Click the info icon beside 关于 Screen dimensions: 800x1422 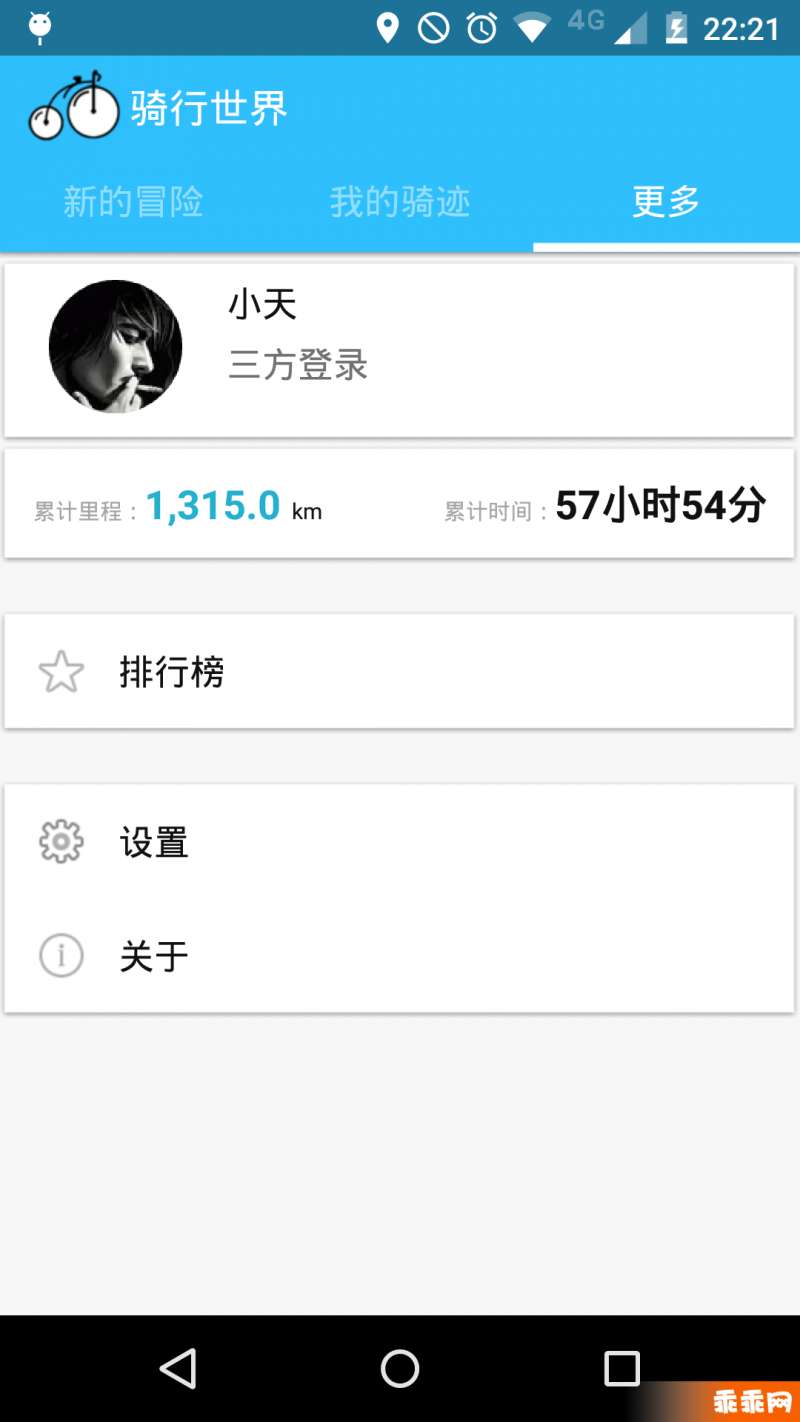click(61, 955)
